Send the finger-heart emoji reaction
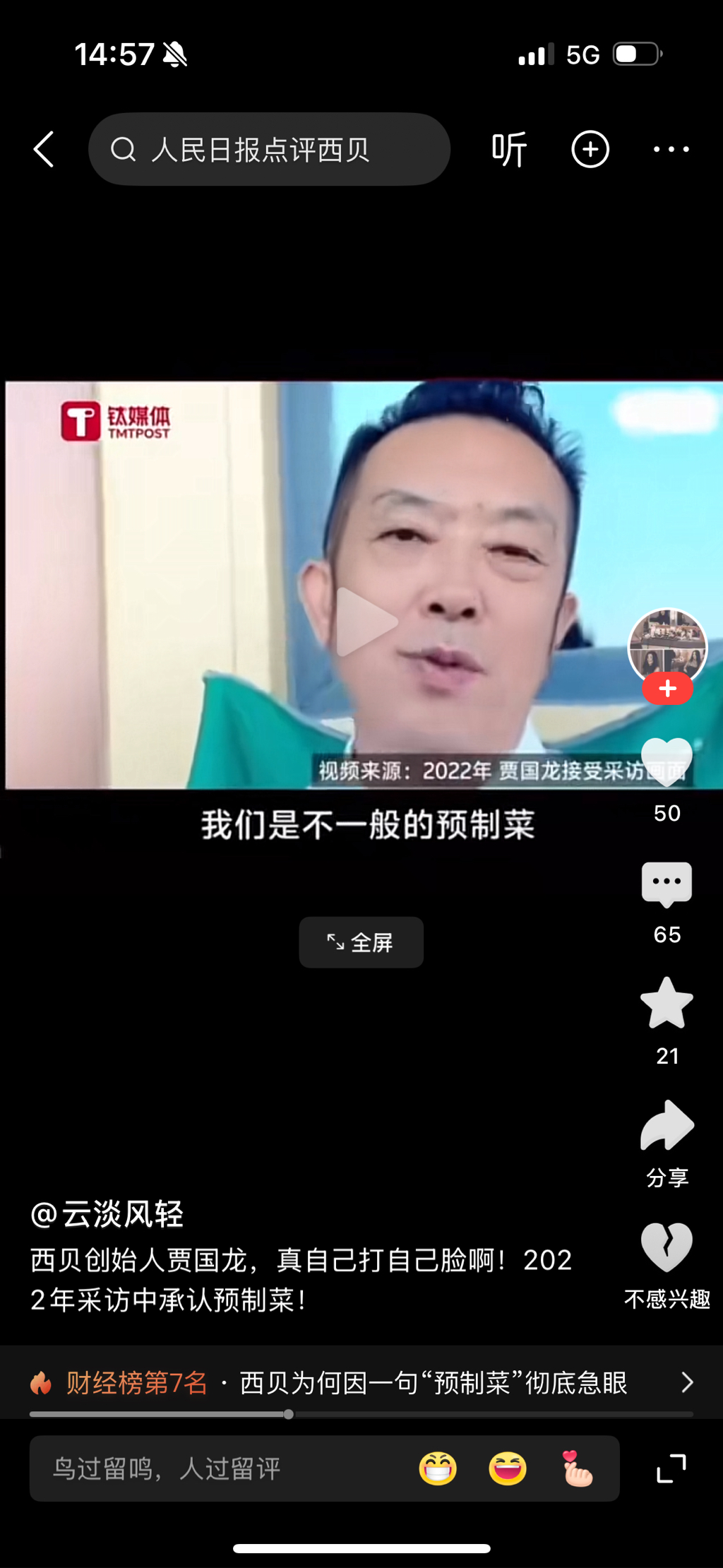Viewport: 723px width, 1568px height. coord(577,1469)
